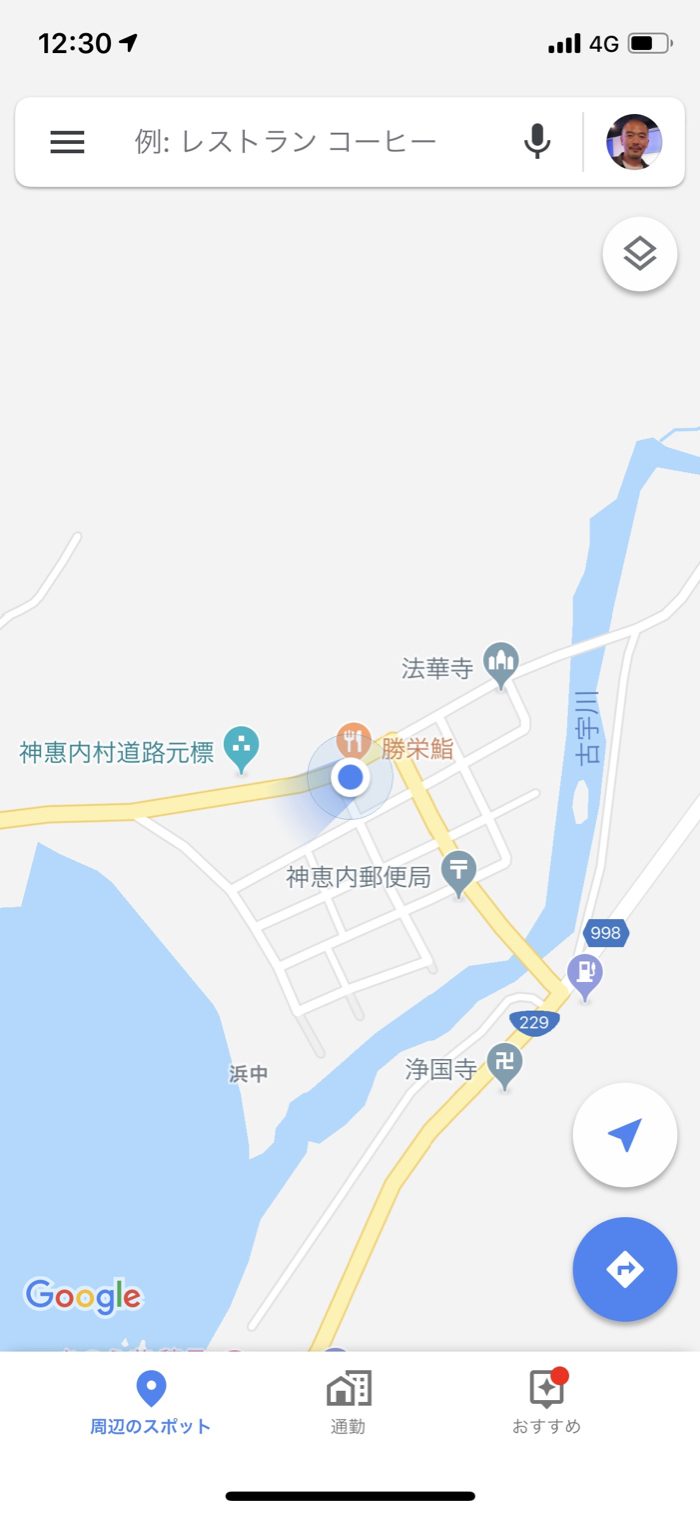Select the 法華寺 temple marker
The height and width of the screenshot is (1516, 700).
(500, 661)
